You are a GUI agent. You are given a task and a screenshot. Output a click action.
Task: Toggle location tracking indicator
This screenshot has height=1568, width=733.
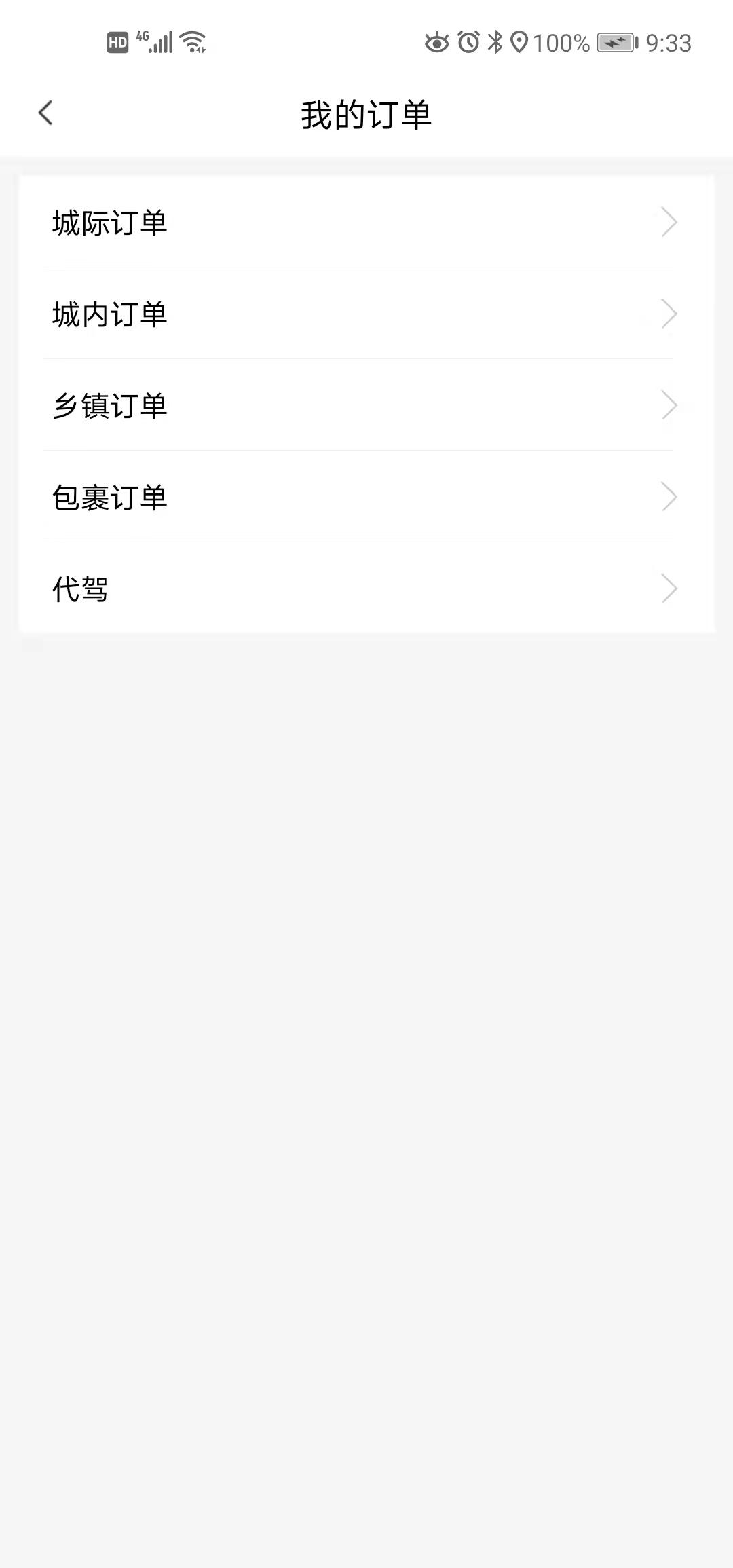tap(519, 42)
